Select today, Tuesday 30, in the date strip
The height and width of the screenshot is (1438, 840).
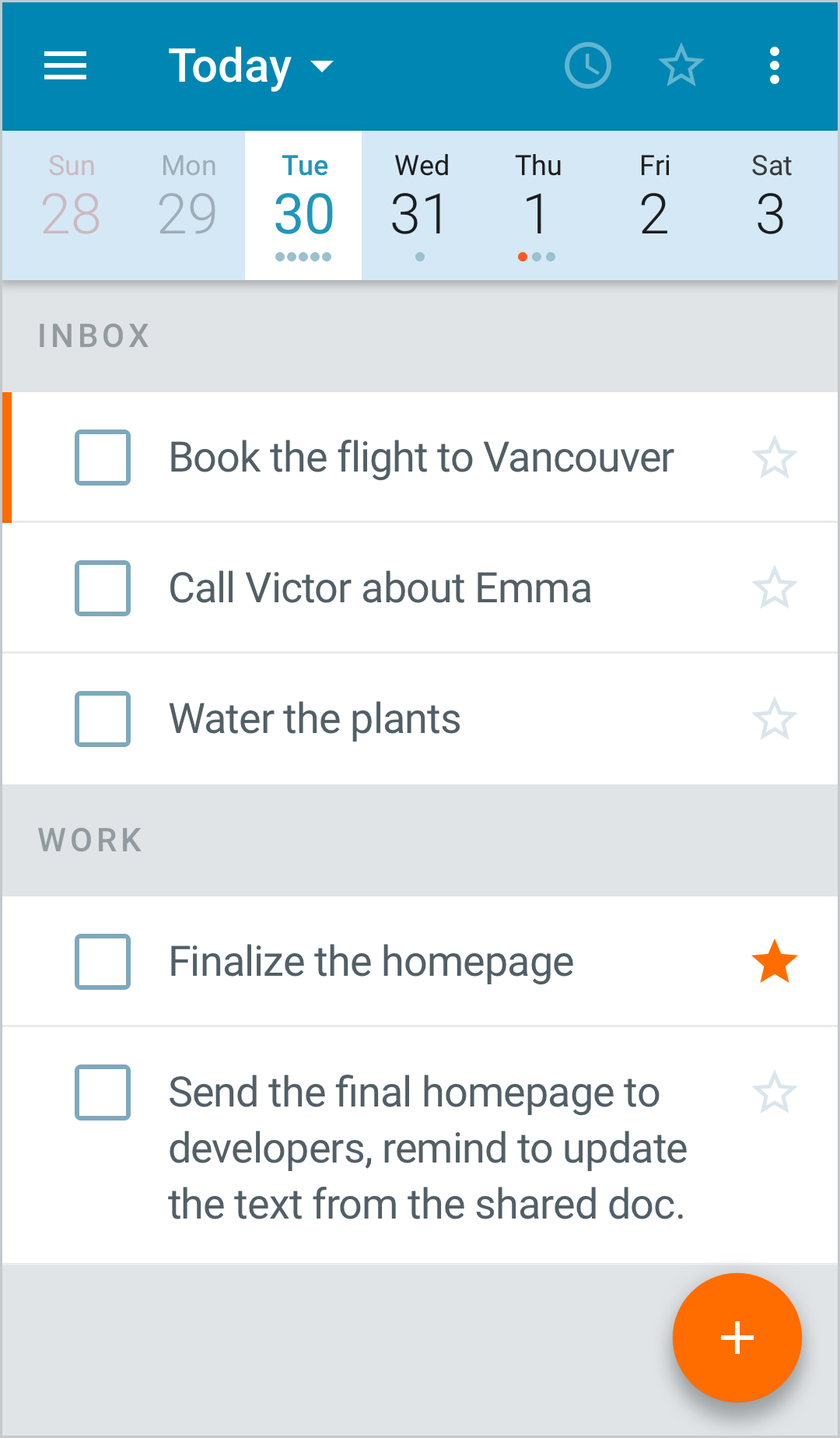click(303, 204)
